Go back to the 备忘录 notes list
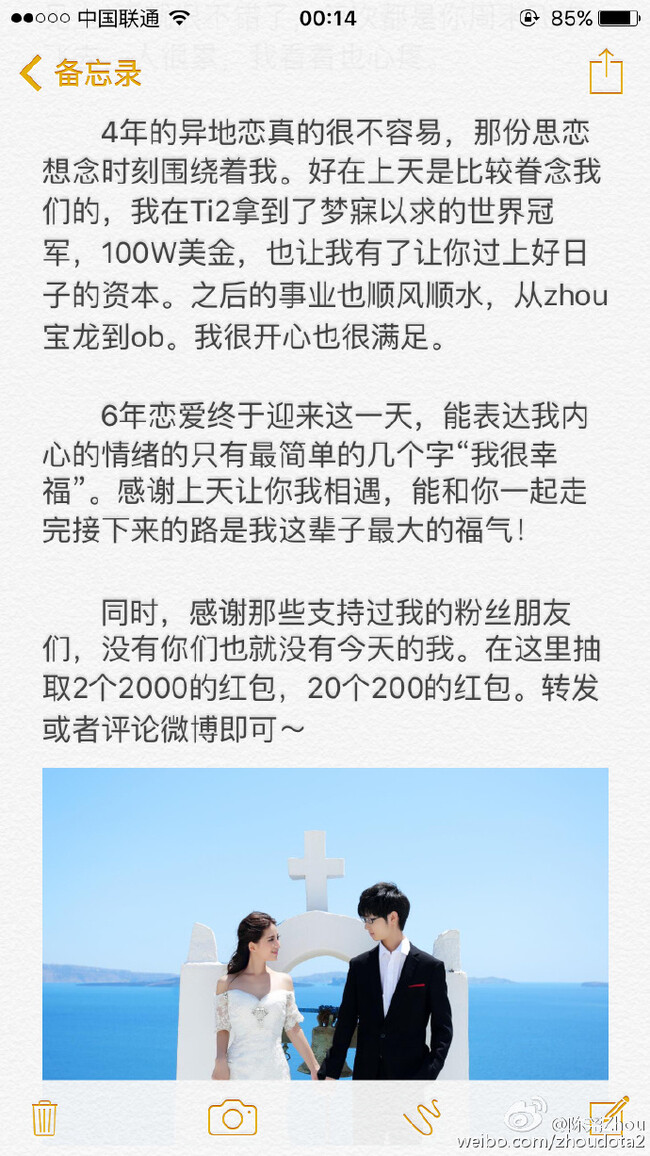Screen dimensions: 650x1156 80,73
